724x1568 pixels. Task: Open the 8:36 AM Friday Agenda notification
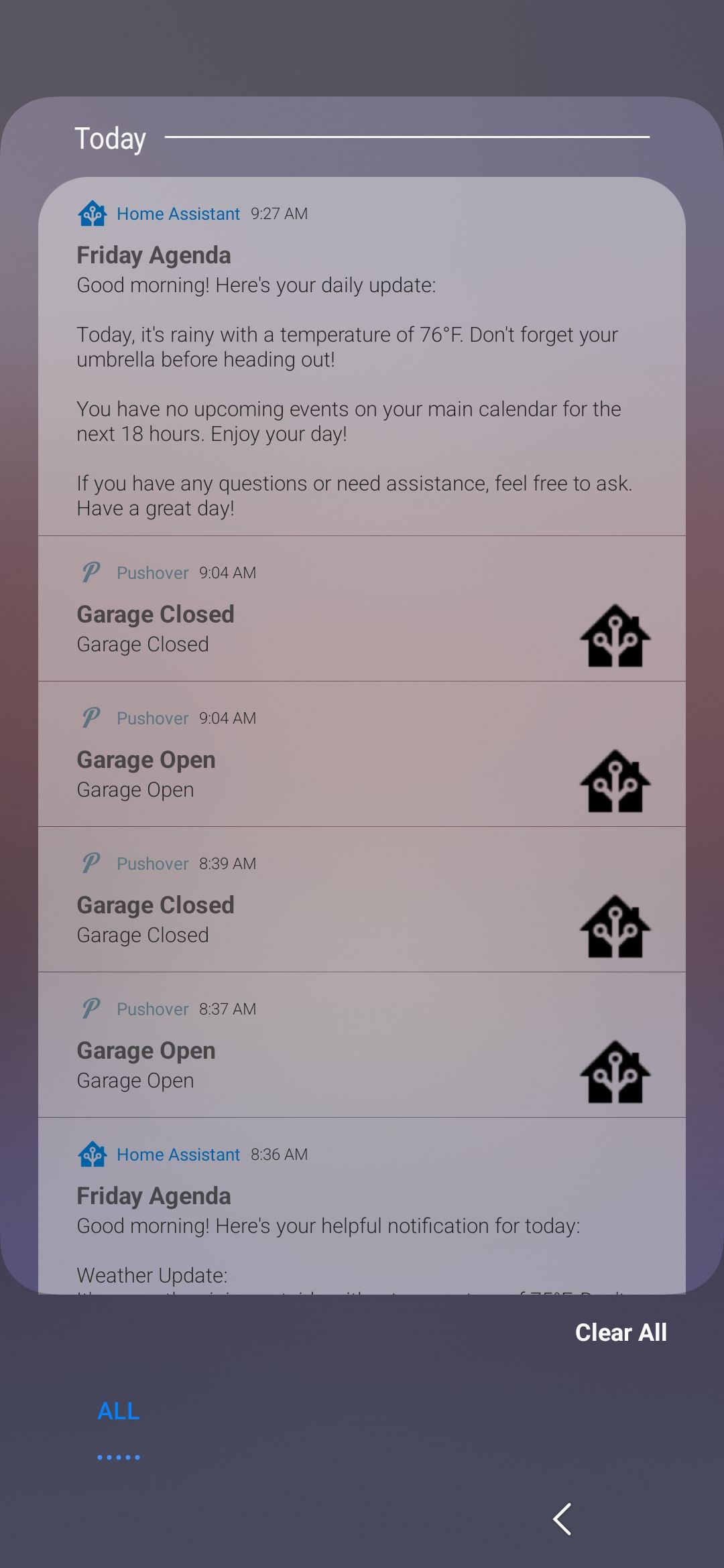361,1206
